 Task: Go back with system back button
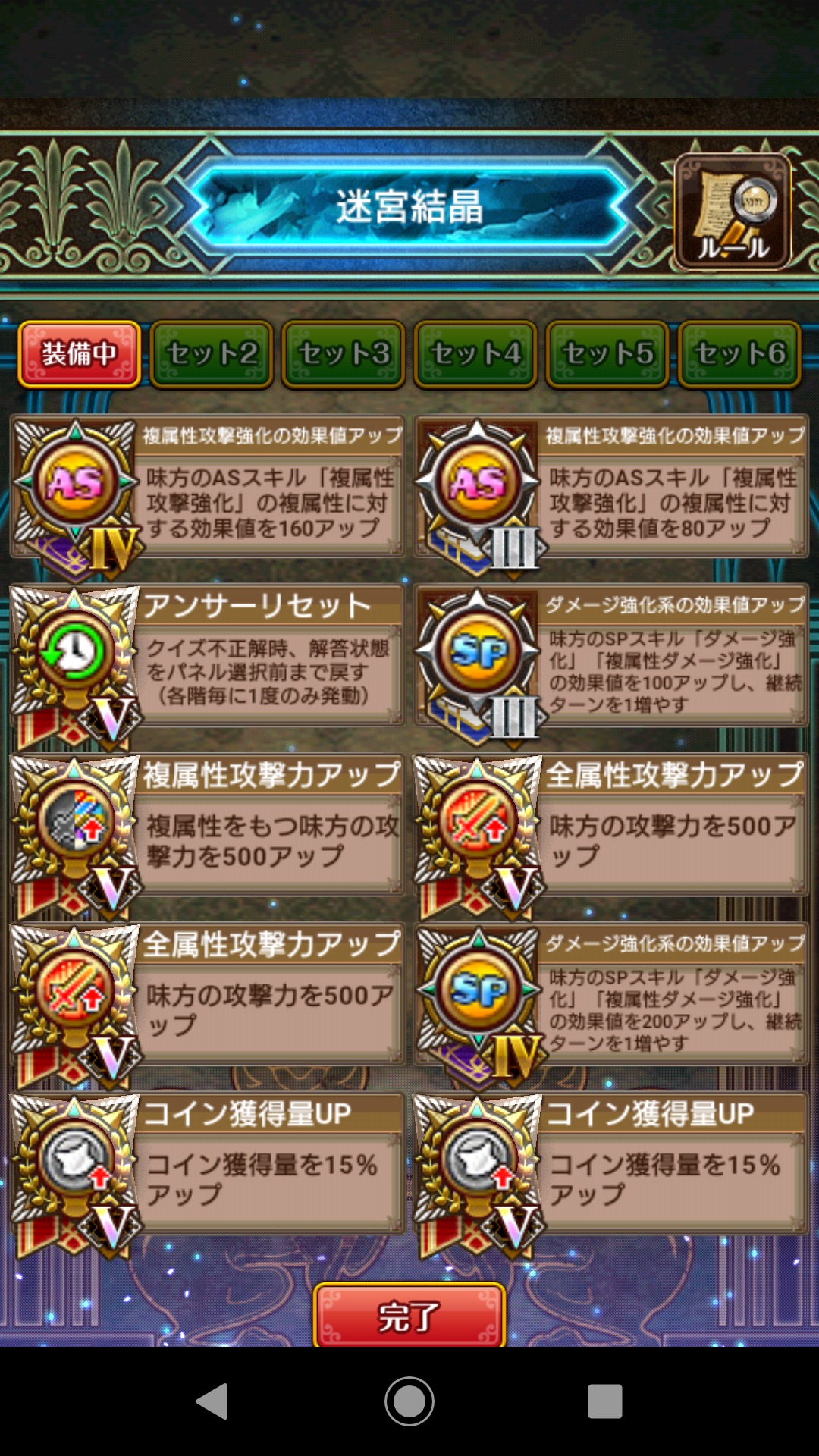[213, 1401]
